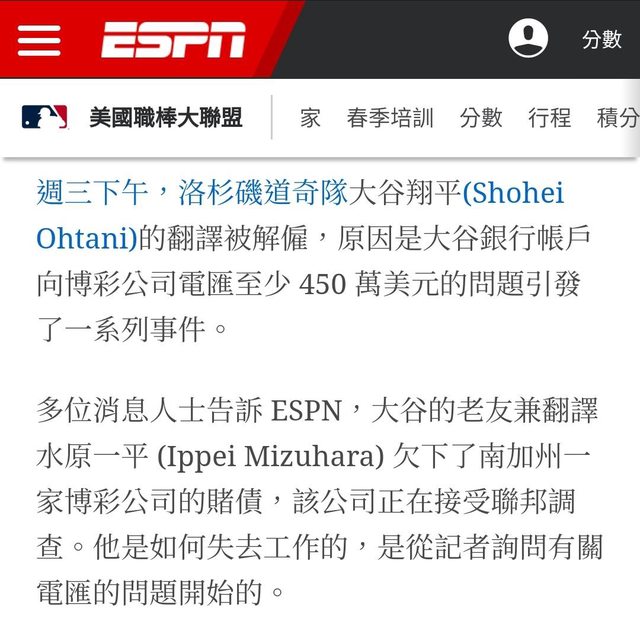This screenshot has height=618, width=640.
Task: Open the user profile icon
Action: pos(528,40)
